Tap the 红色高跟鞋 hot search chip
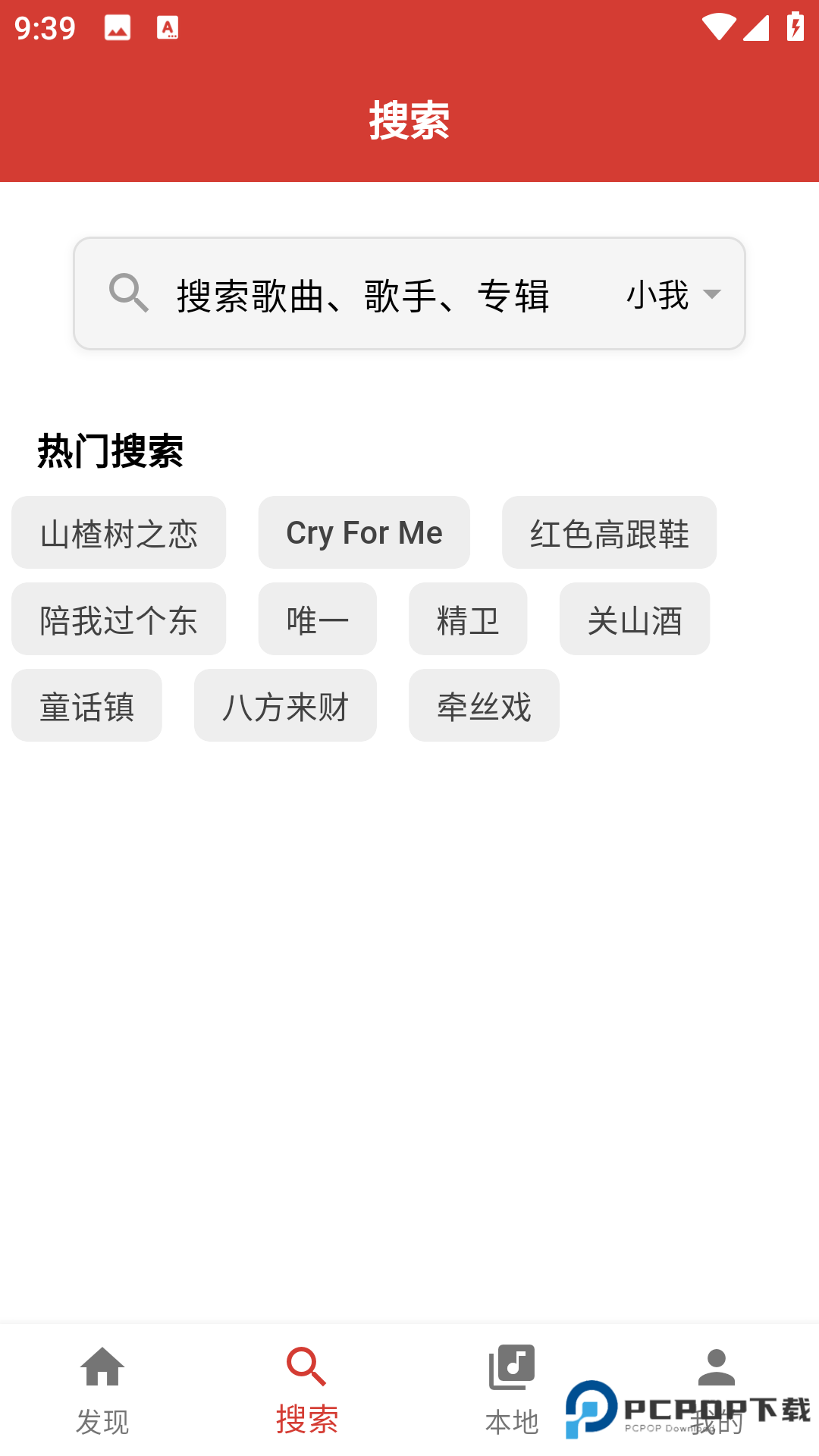 (610, 533)
